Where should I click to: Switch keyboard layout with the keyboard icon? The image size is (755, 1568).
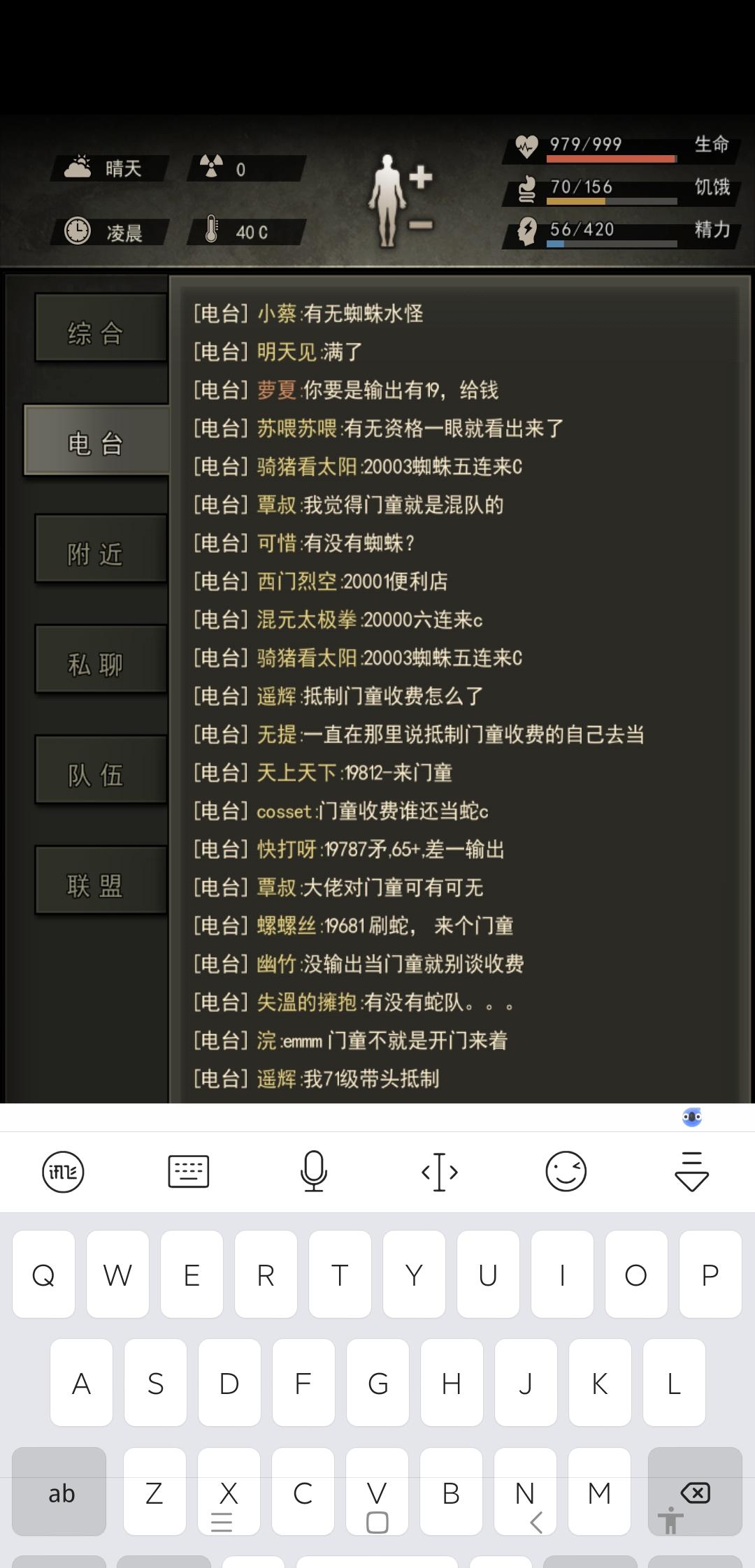188,1172
